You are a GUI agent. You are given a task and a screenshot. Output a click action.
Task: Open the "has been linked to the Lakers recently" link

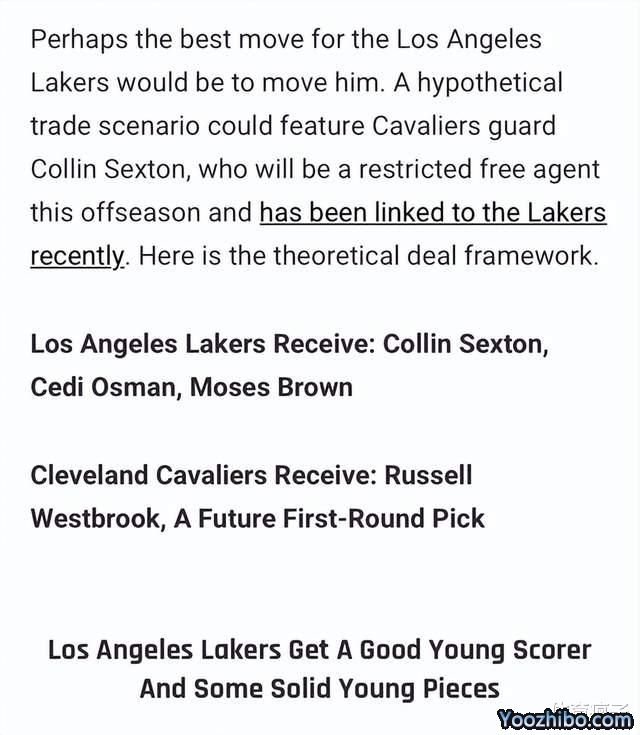[432, 213]
